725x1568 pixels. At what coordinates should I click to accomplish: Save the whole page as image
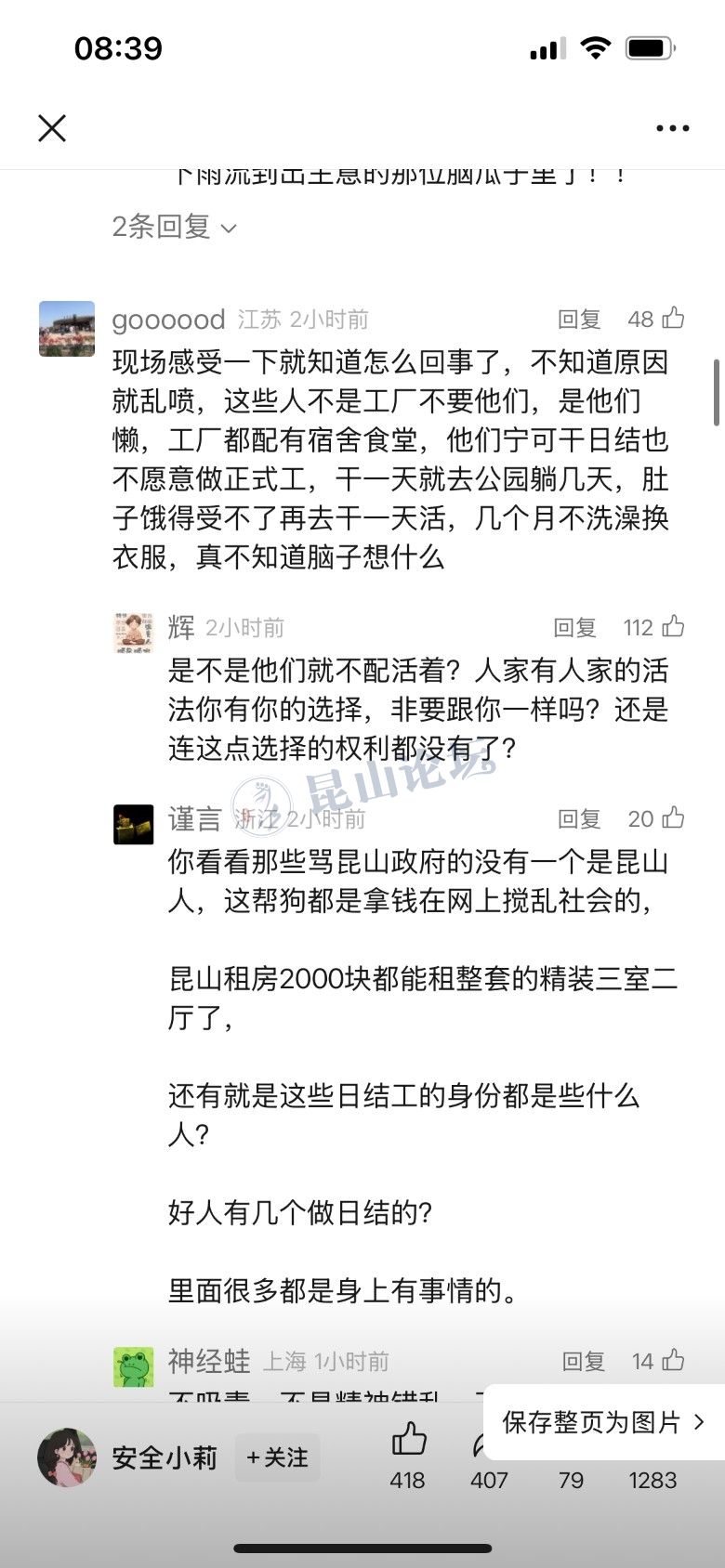(602, 1422)
